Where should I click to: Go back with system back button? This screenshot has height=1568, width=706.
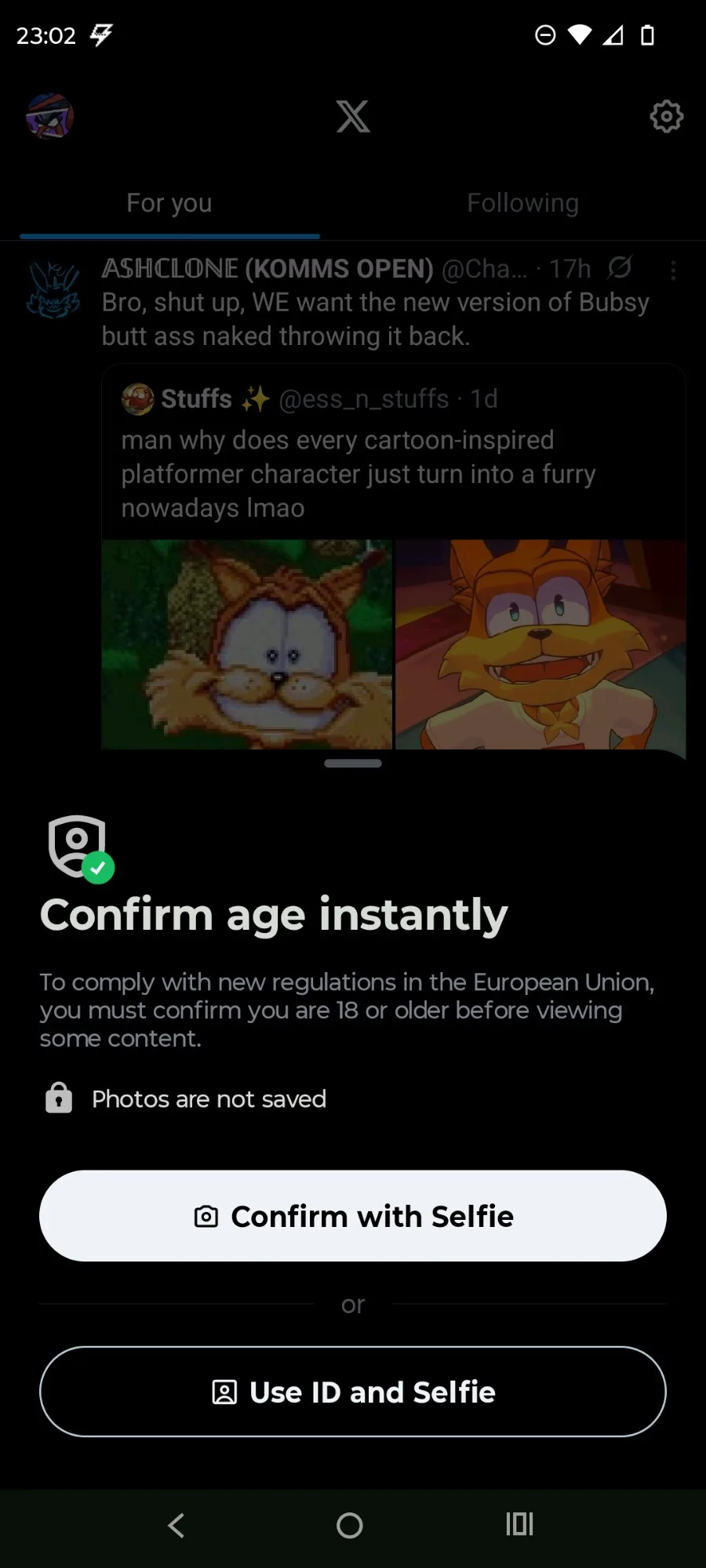(176, 1525)
